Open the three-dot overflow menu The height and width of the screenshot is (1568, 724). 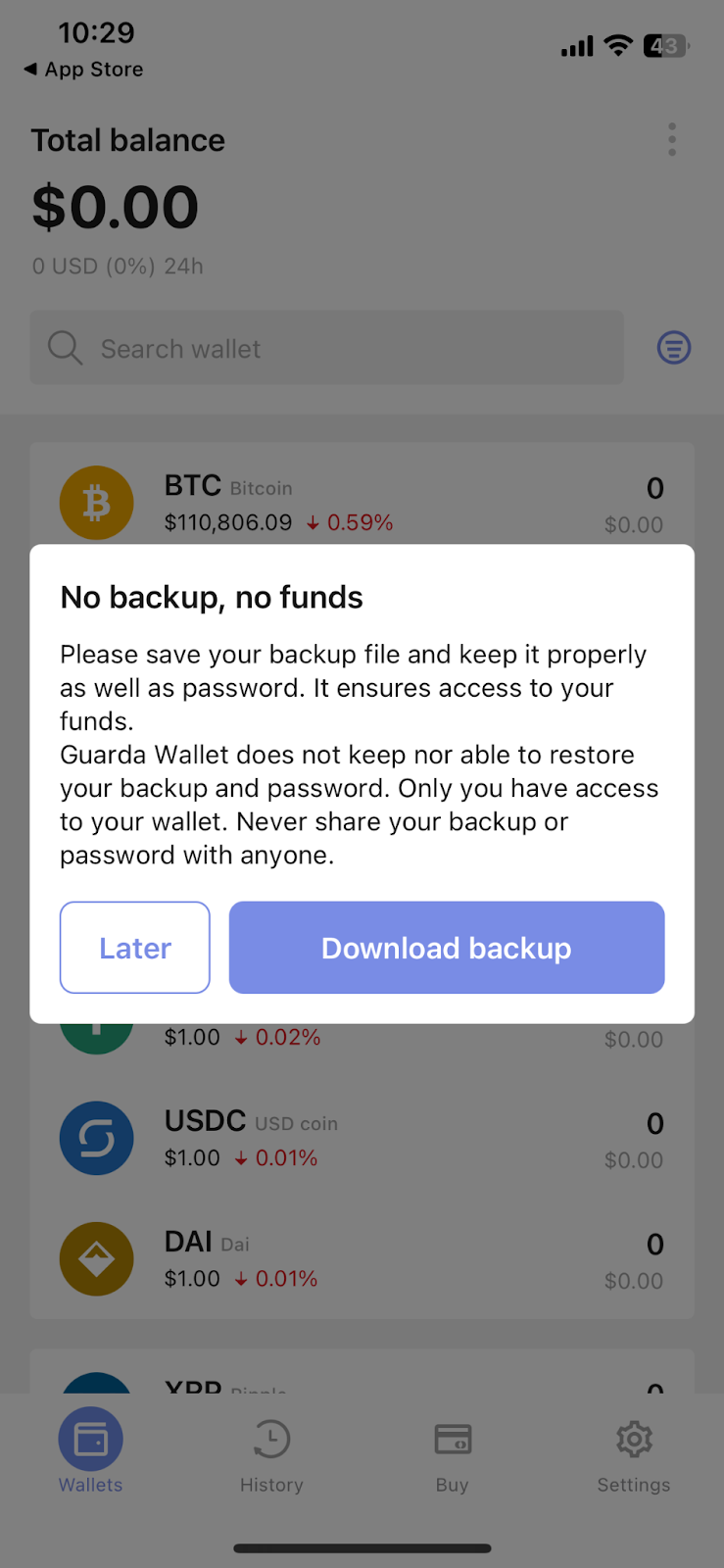[672, 139]
